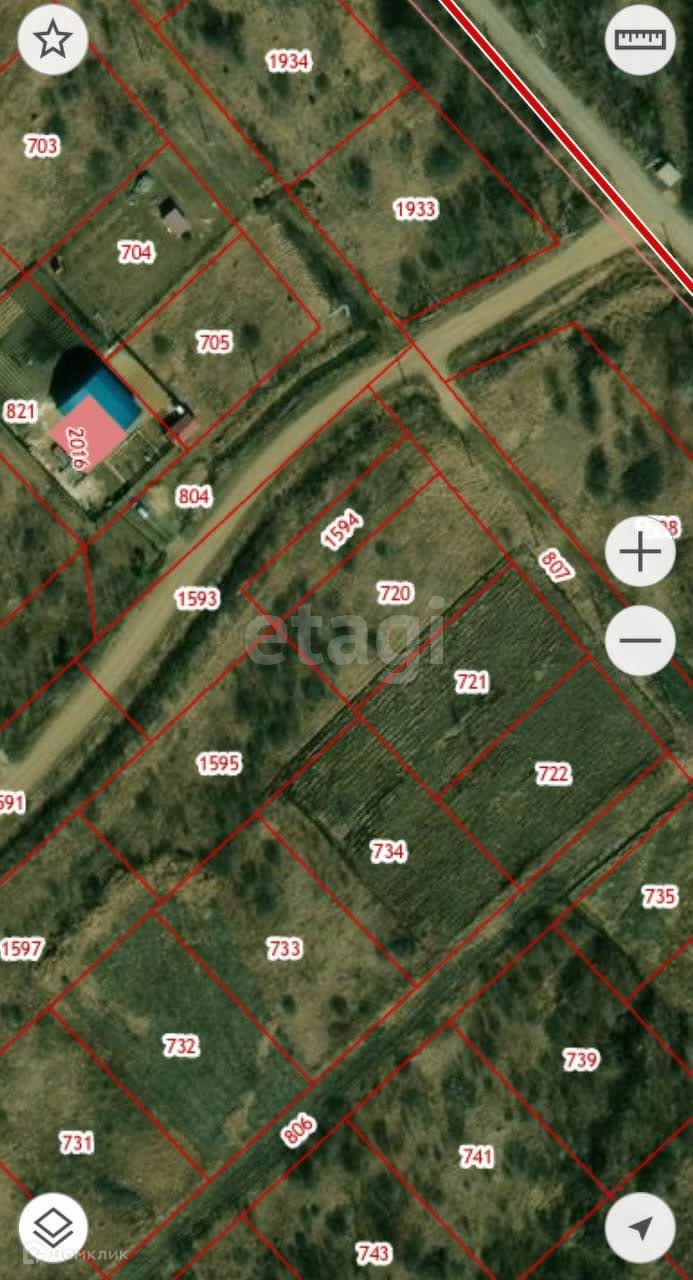Zoom in with the plus button

coord(640,552)
